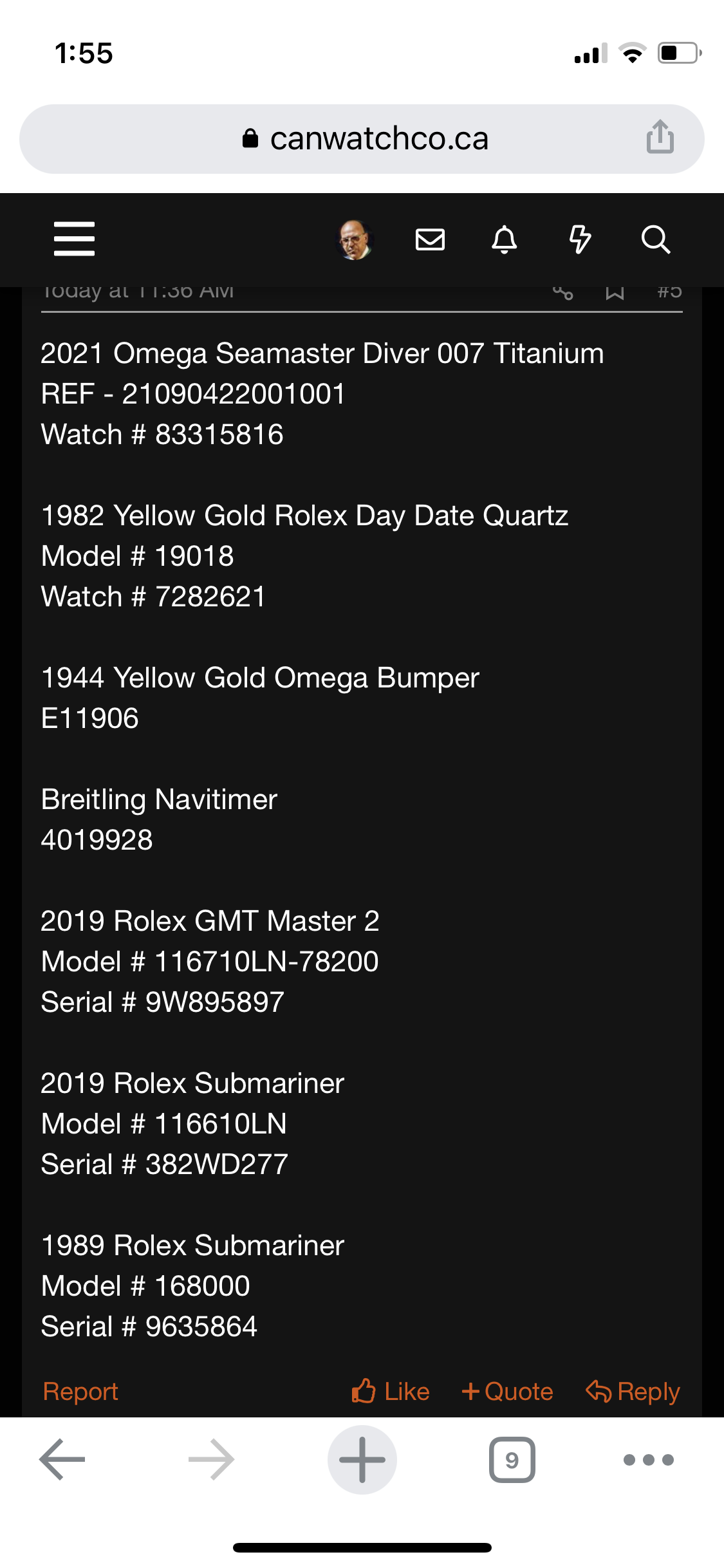Open the hamburger menu
Viewport: 724px width, 1568px height.
(74, 239)
